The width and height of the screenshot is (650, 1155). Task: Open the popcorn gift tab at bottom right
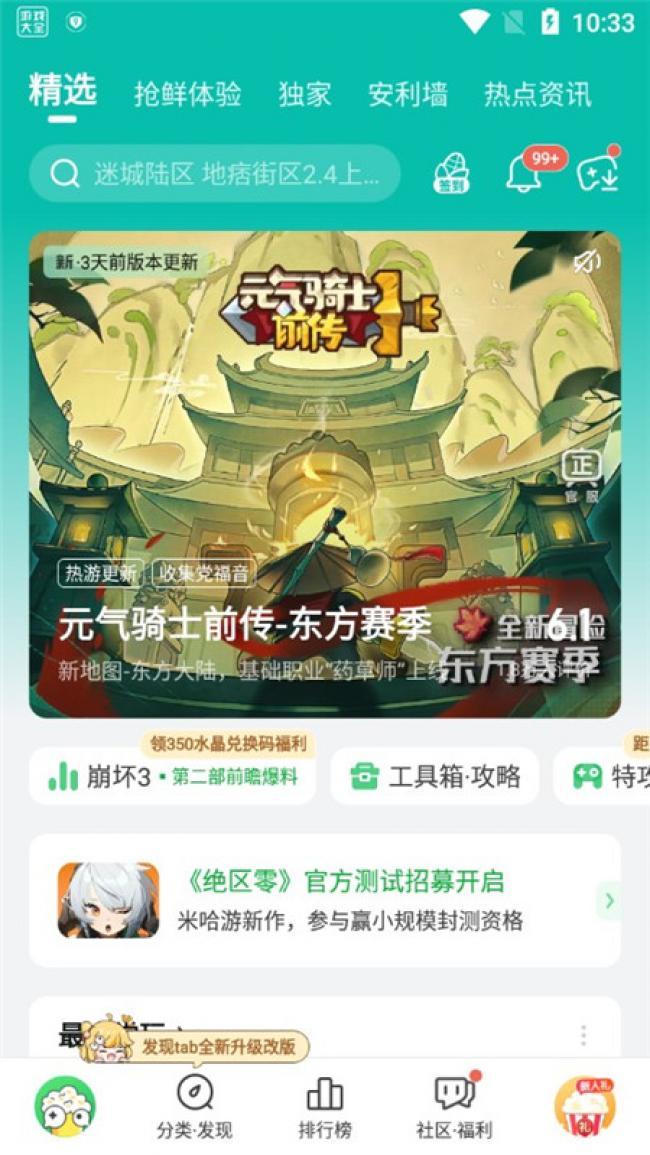pos(585,1107)
